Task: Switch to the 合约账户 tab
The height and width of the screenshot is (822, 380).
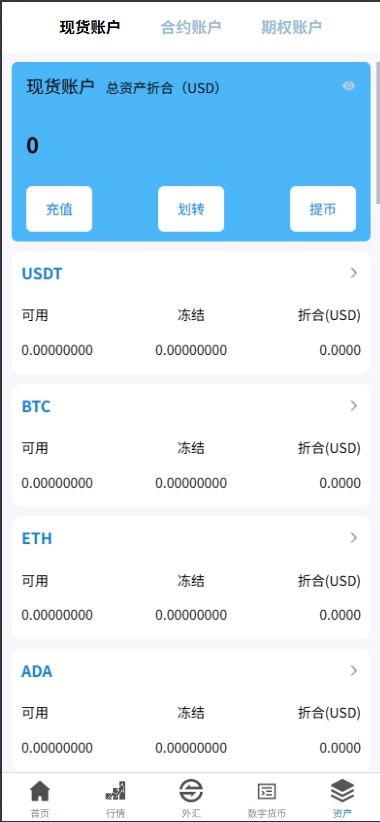Action: pyautogui.click(x=191, y=27)
